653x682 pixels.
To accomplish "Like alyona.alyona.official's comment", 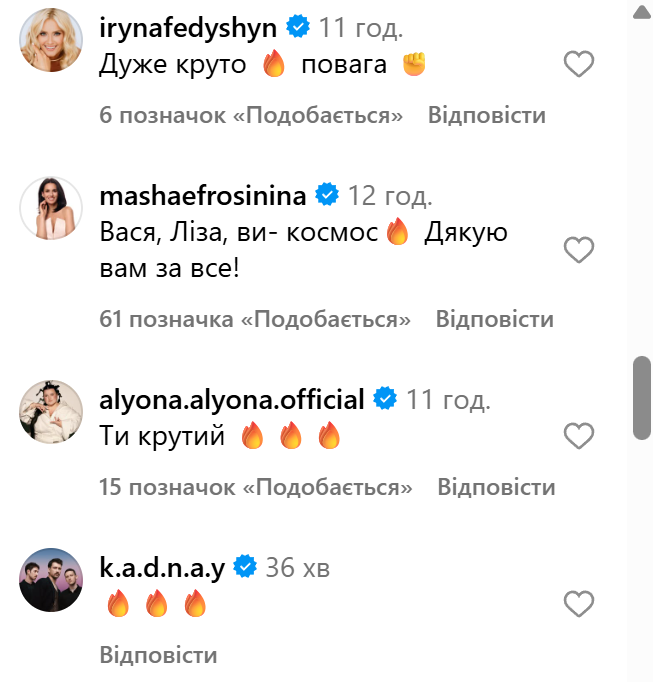I will [579, 435].
